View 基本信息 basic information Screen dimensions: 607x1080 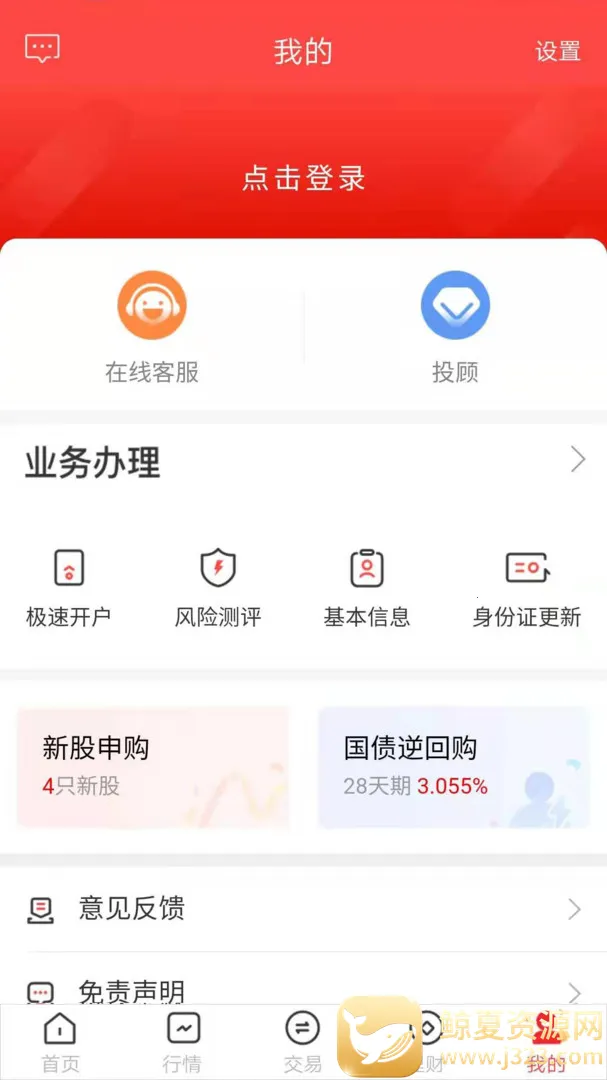pos(367,587)
